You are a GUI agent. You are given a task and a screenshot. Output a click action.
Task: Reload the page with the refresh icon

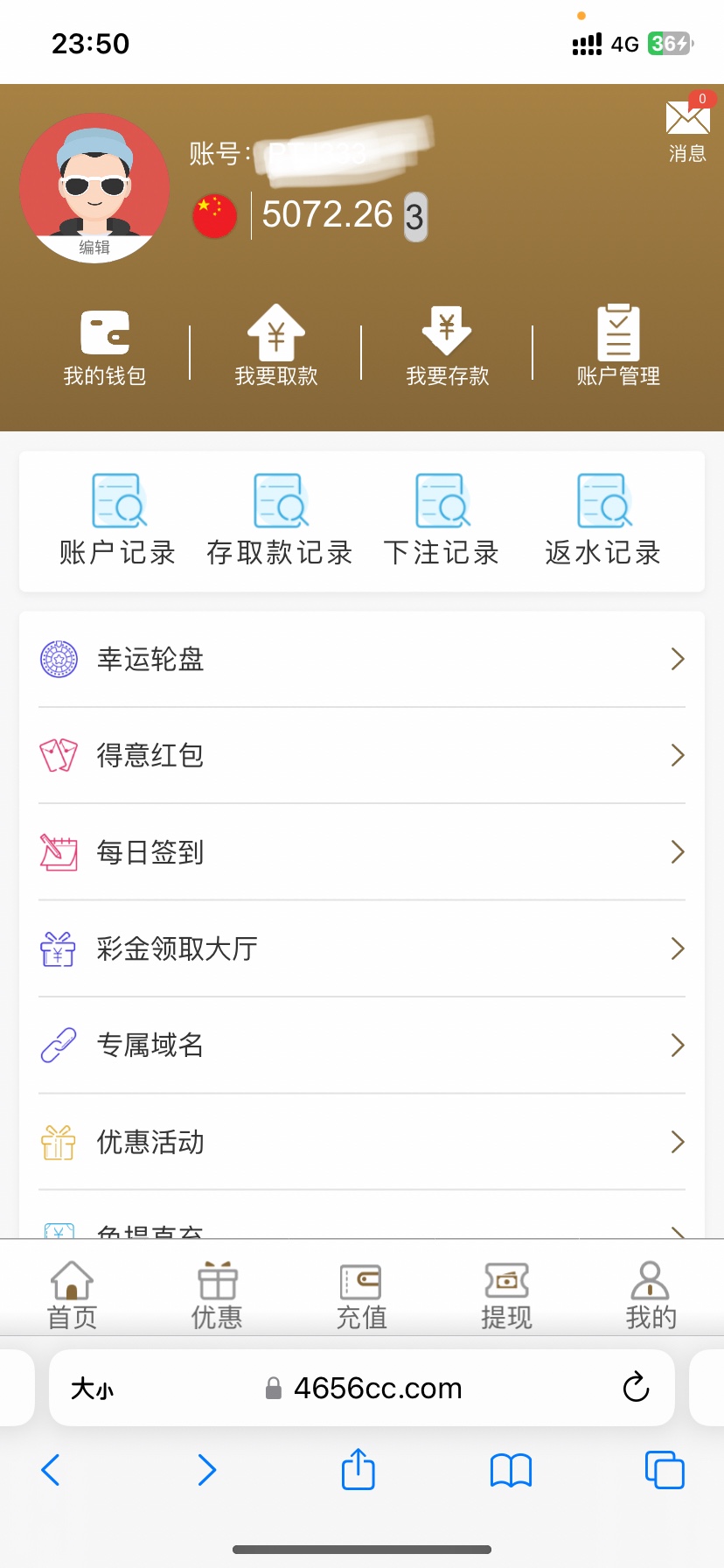pyautogui.click(x=636, y=1388)
